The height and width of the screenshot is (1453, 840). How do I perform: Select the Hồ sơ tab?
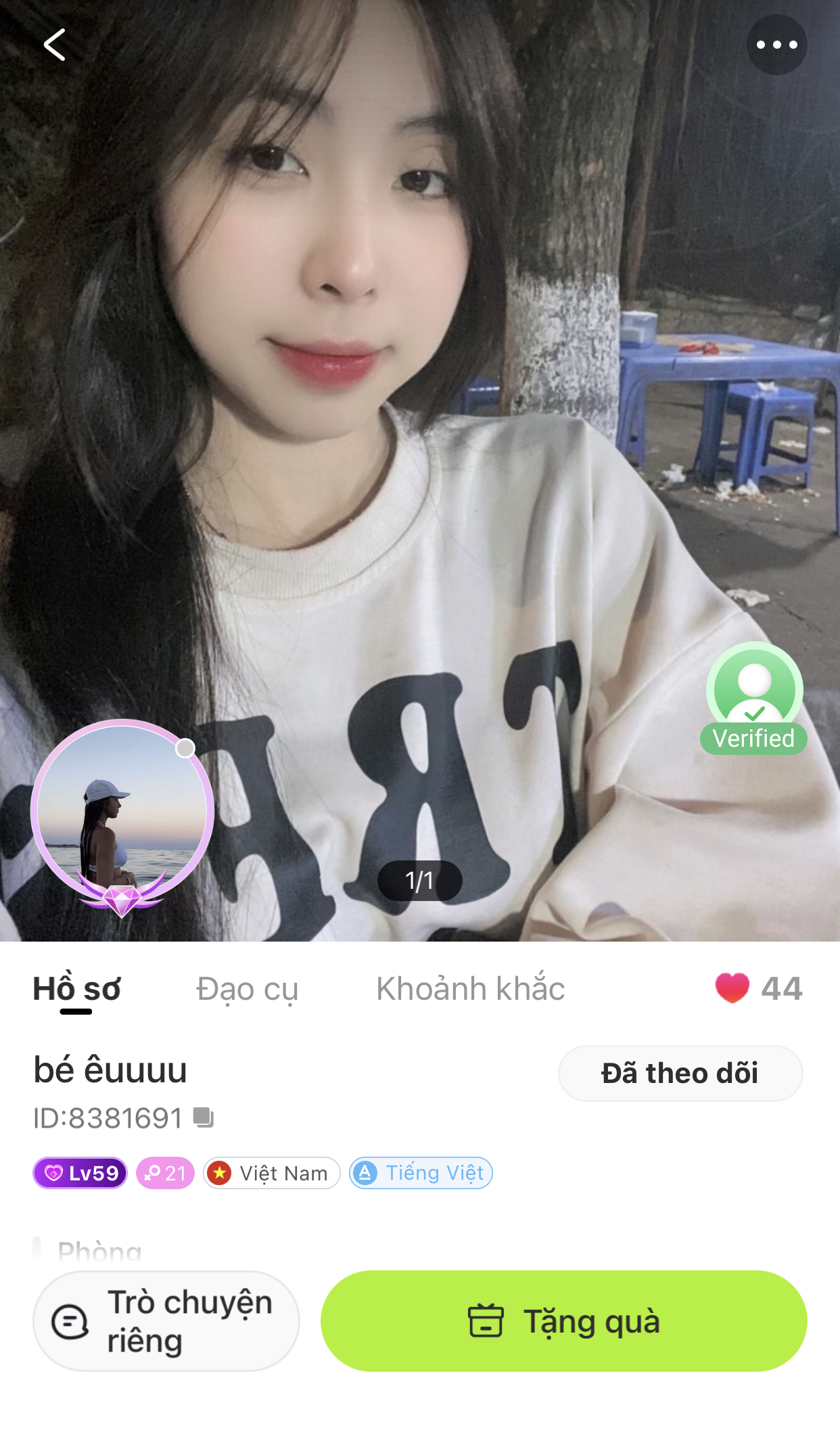click(76, 989)
